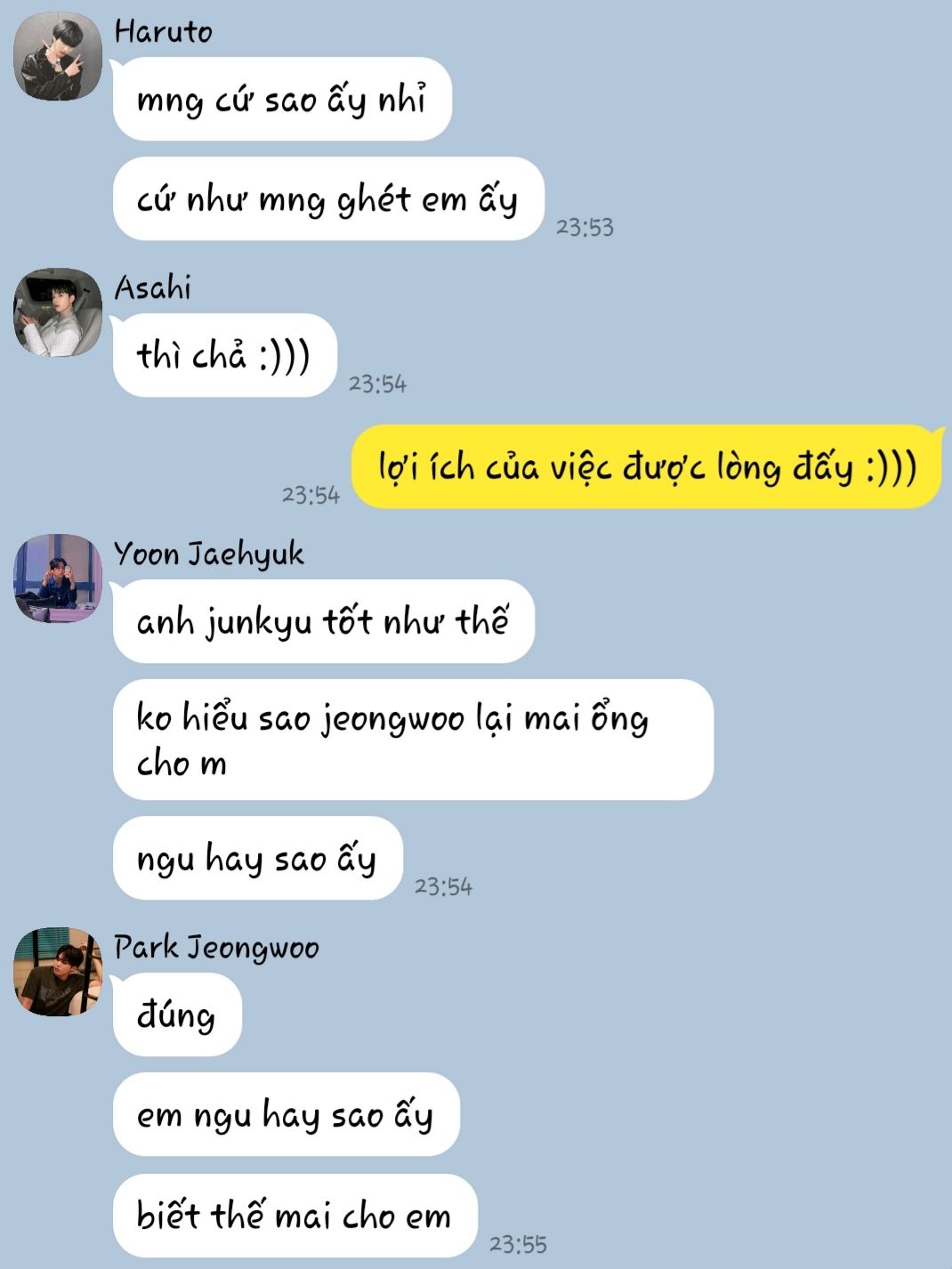Image resolution: width=952 pixels, height=1269 pixels.
Task: Open Haruto's profile picture
Action: click(x=58, y=56)
